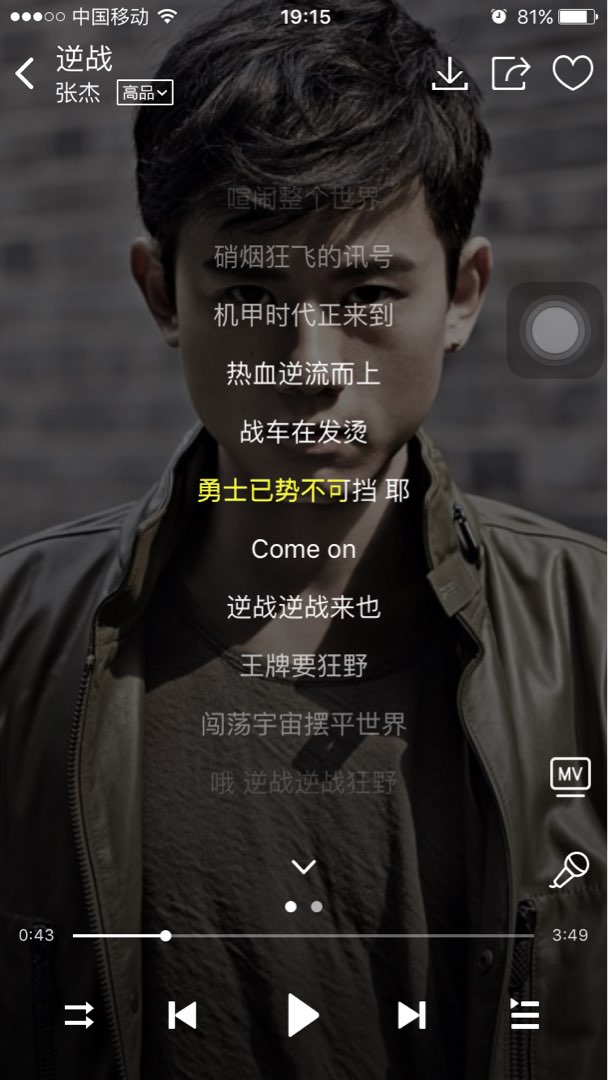Tap the AssistiveTouch floating button
Screen dimensions: 608x1080
[x=555, y=330]
